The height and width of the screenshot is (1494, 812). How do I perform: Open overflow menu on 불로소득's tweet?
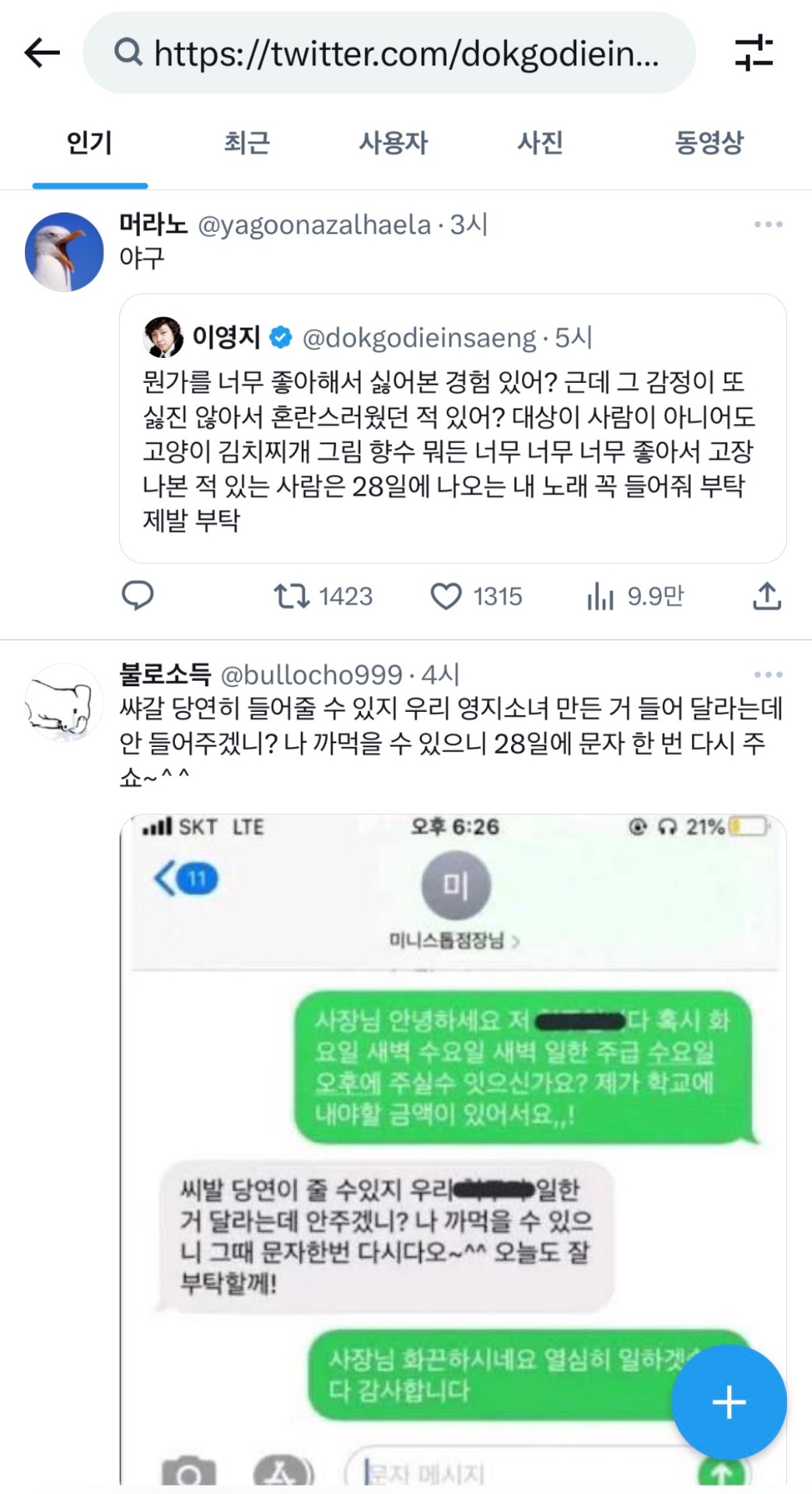click(768, 675)
